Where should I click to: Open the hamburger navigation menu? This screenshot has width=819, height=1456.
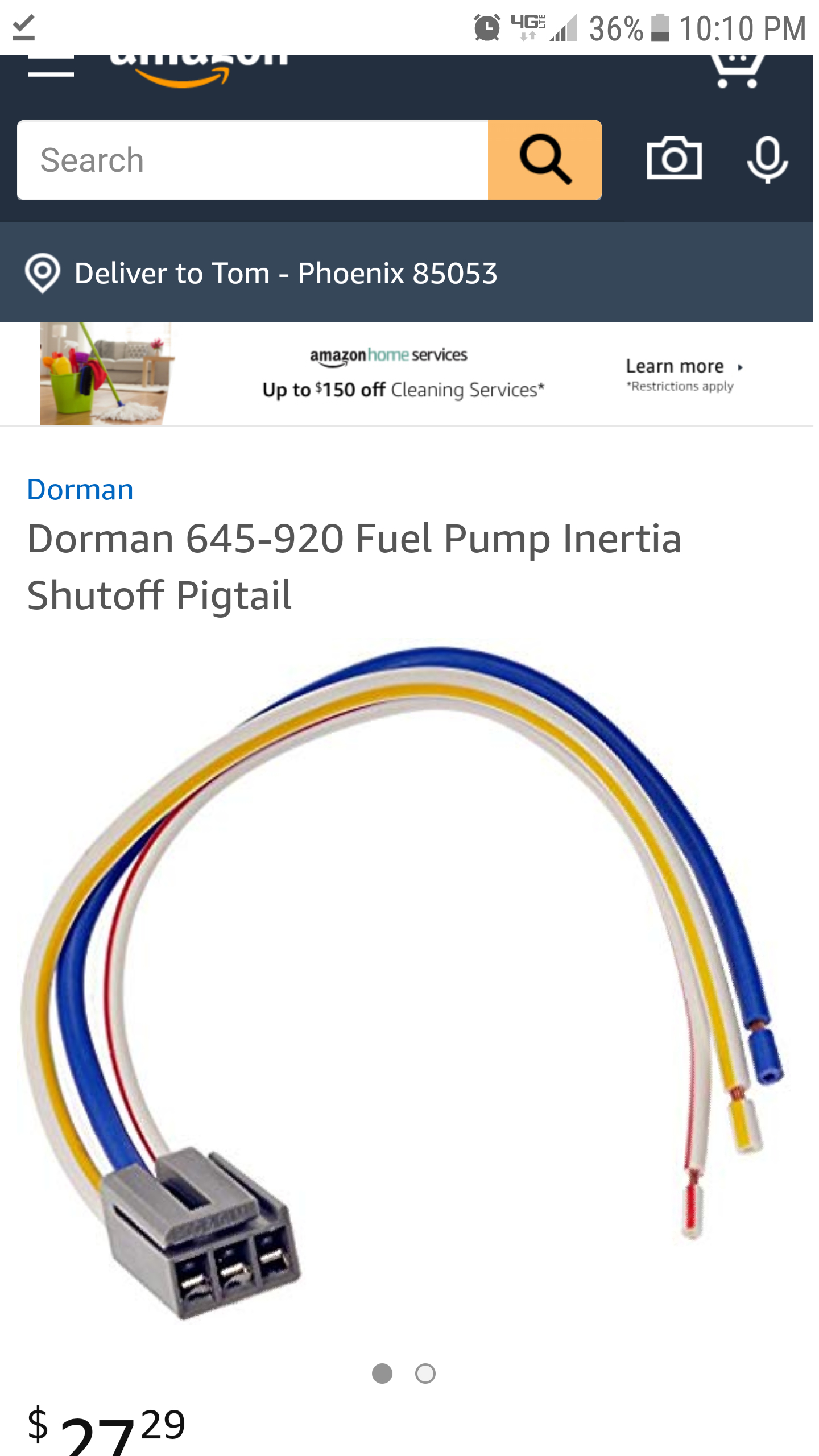click(x=51, y=67)
